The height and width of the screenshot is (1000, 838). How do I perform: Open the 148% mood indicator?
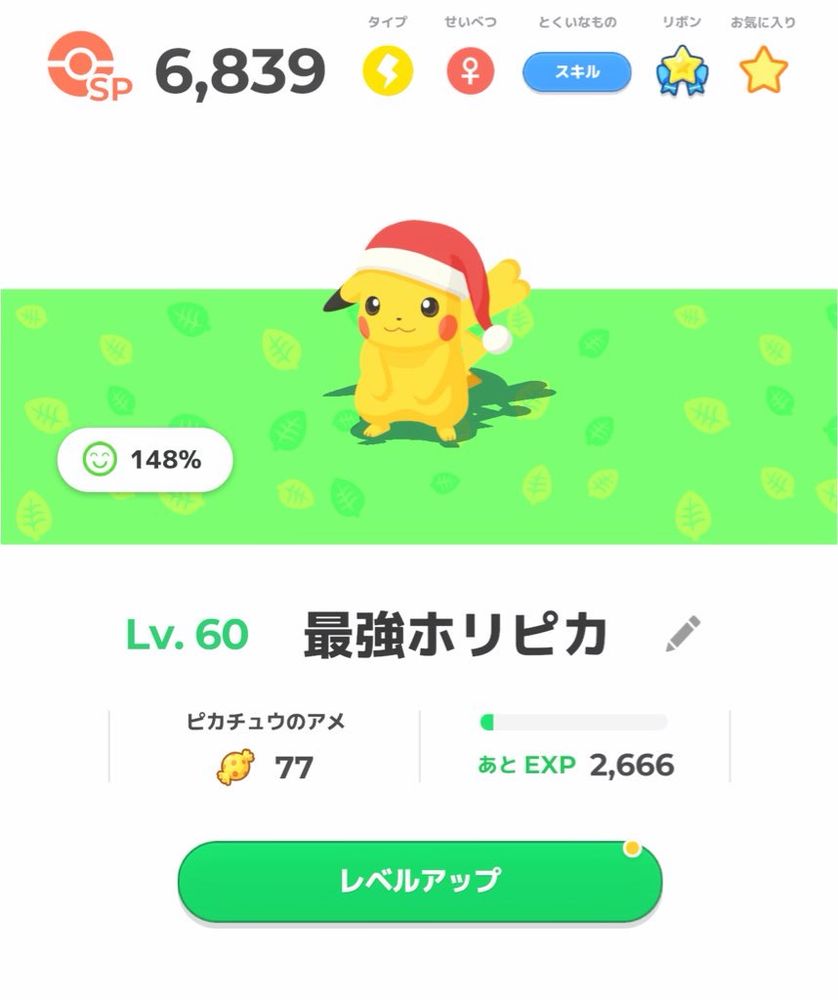(145, 460)
